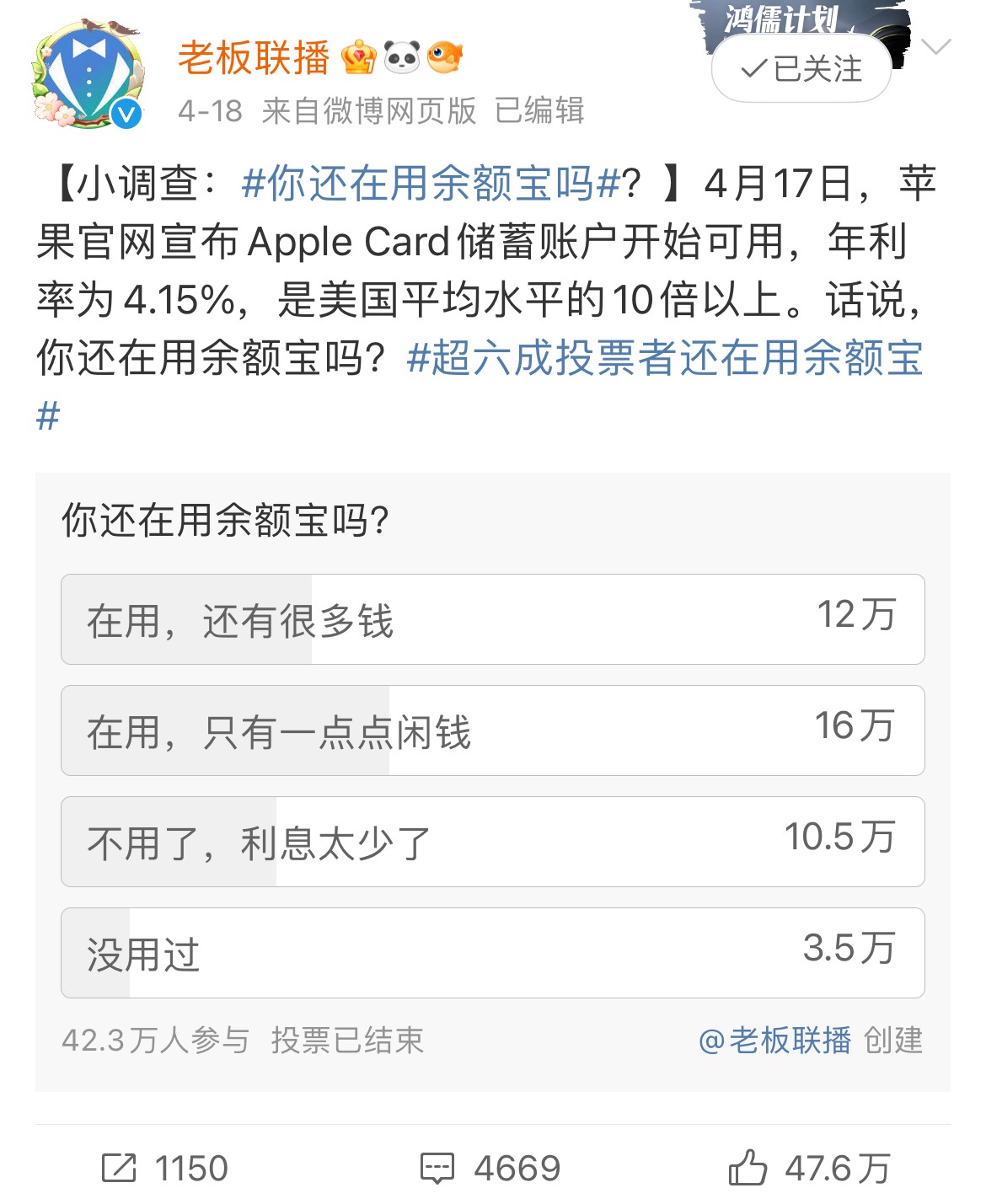Vote for 在用，还有很多钱 option
Image resolution: width=986 pixels, height=1204 pixels.
tap(492, 618)
